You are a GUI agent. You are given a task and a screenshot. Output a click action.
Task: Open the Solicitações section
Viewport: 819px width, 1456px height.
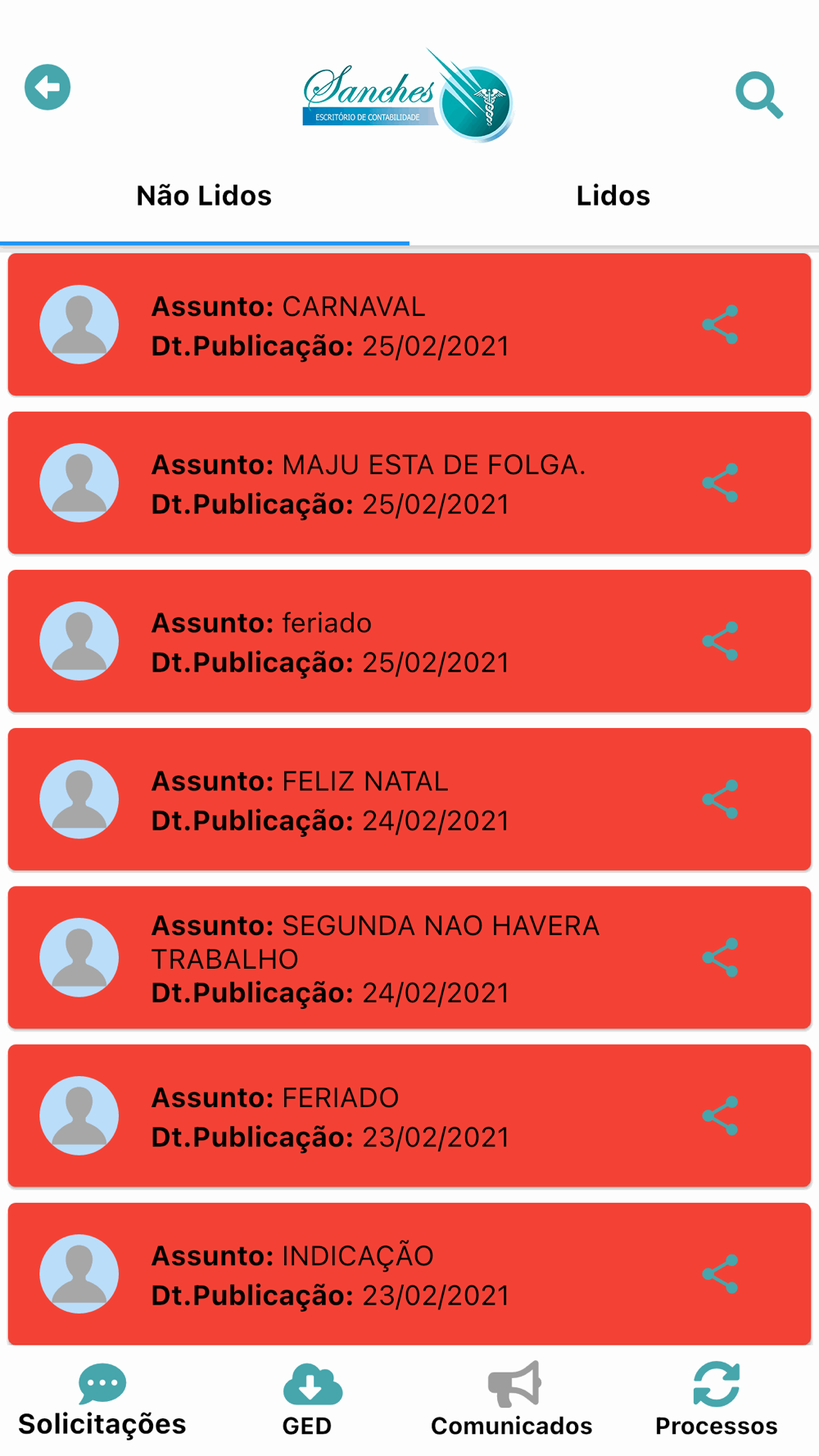point(102,1401)
